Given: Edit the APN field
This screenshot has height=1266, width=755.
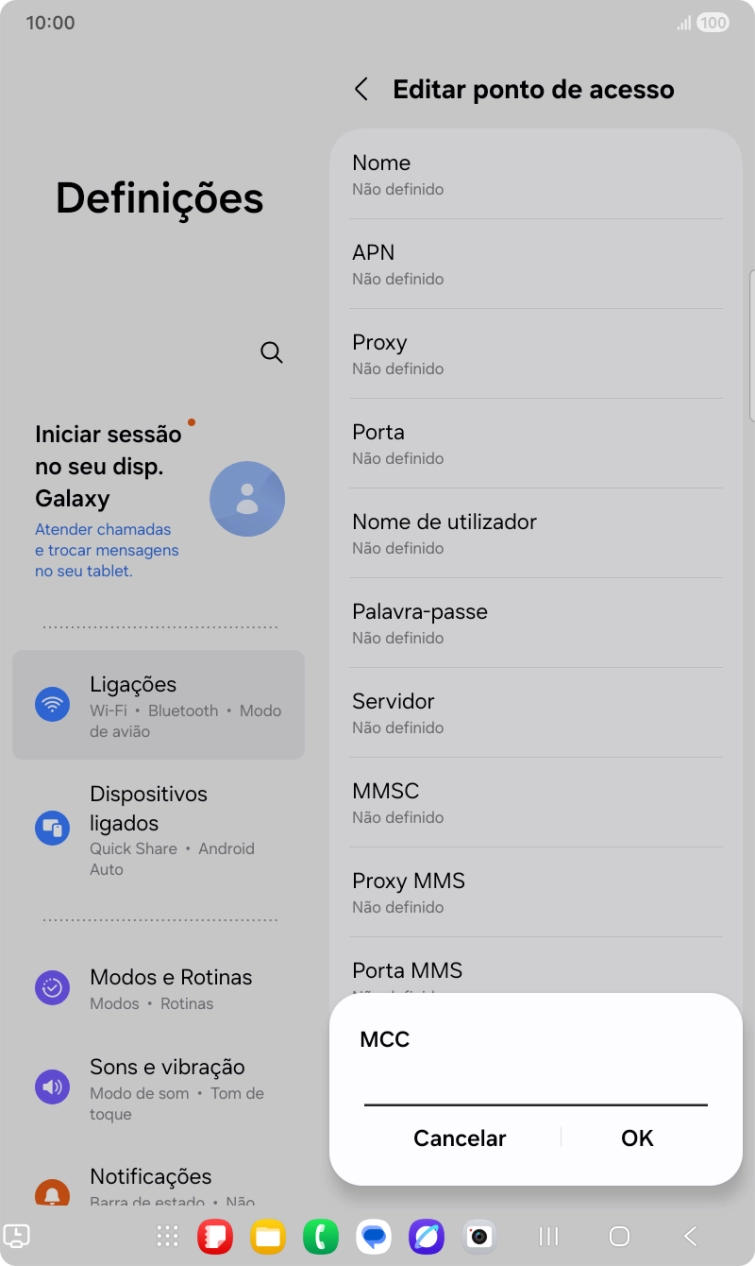Looking at the screenshot, I should [536, 263].
